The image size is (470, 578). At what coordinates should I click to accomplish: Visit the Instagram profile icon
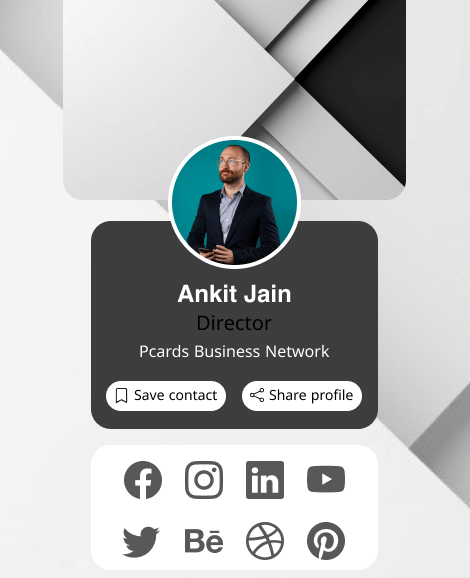(204, 480)
